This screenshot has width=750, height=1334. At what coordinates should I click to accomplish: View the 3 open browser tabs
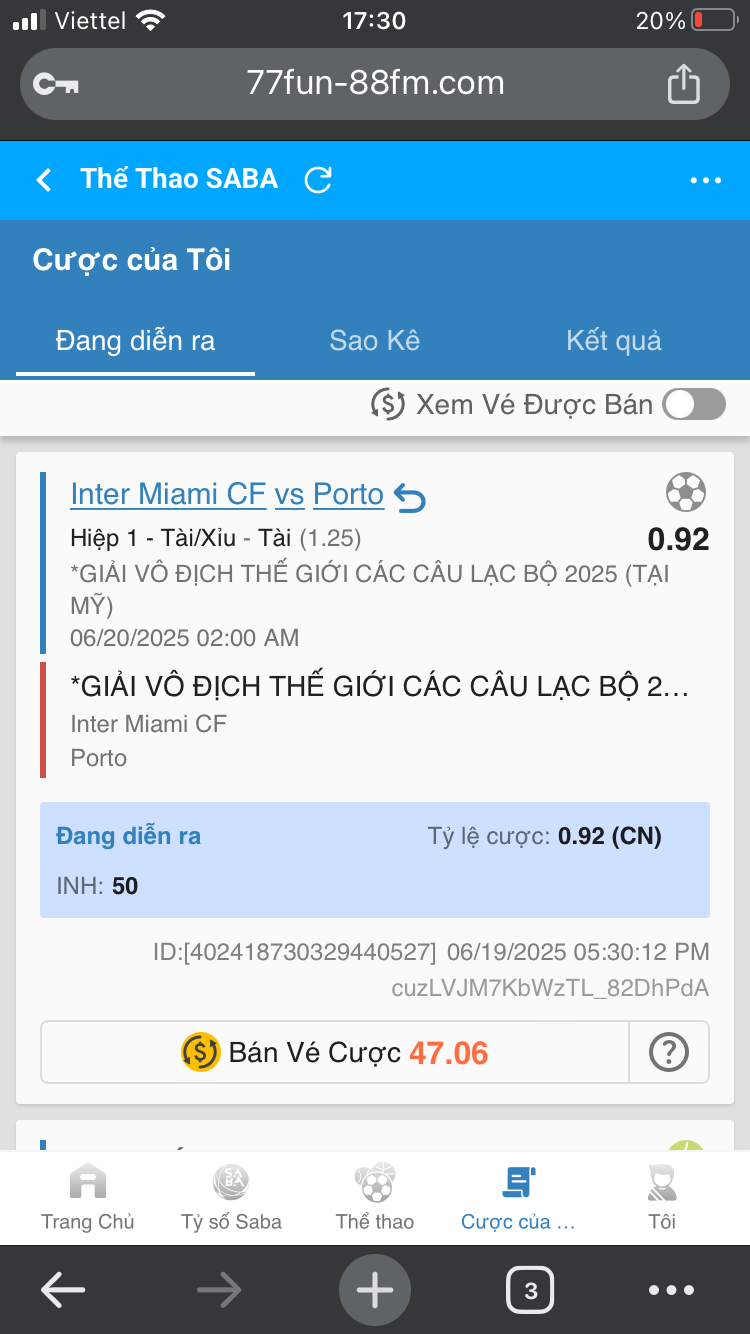(x=530, y=1290)
